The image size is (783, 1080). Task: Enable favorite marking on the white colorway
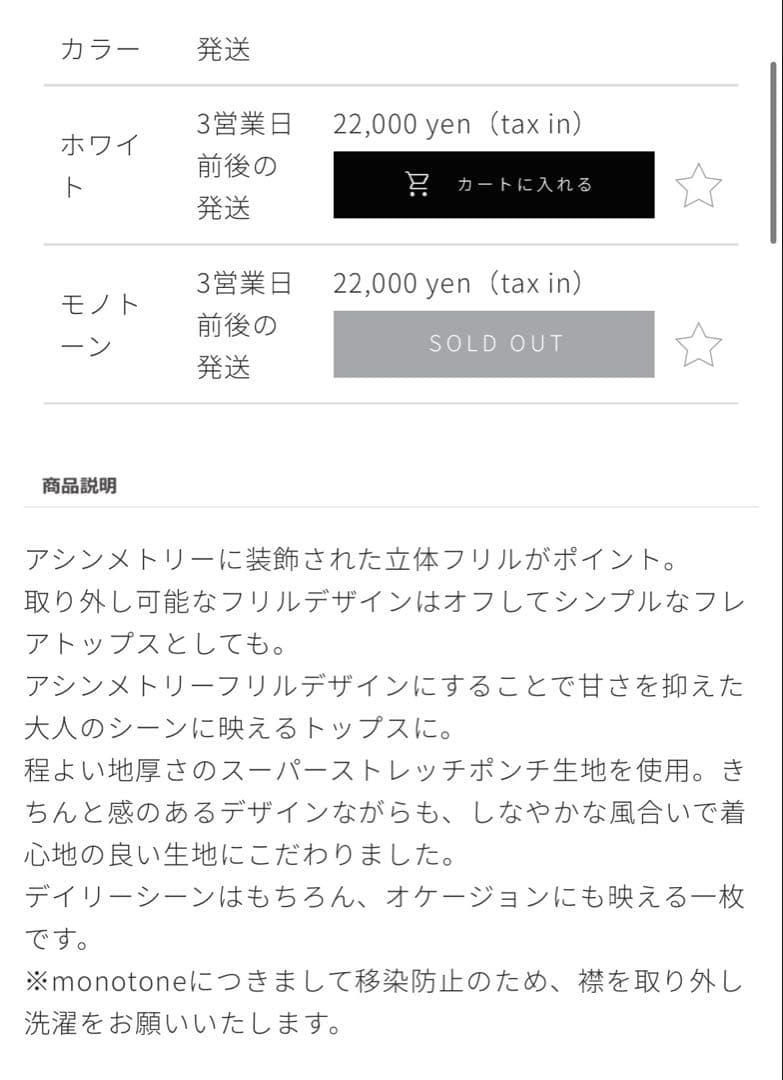697,184
